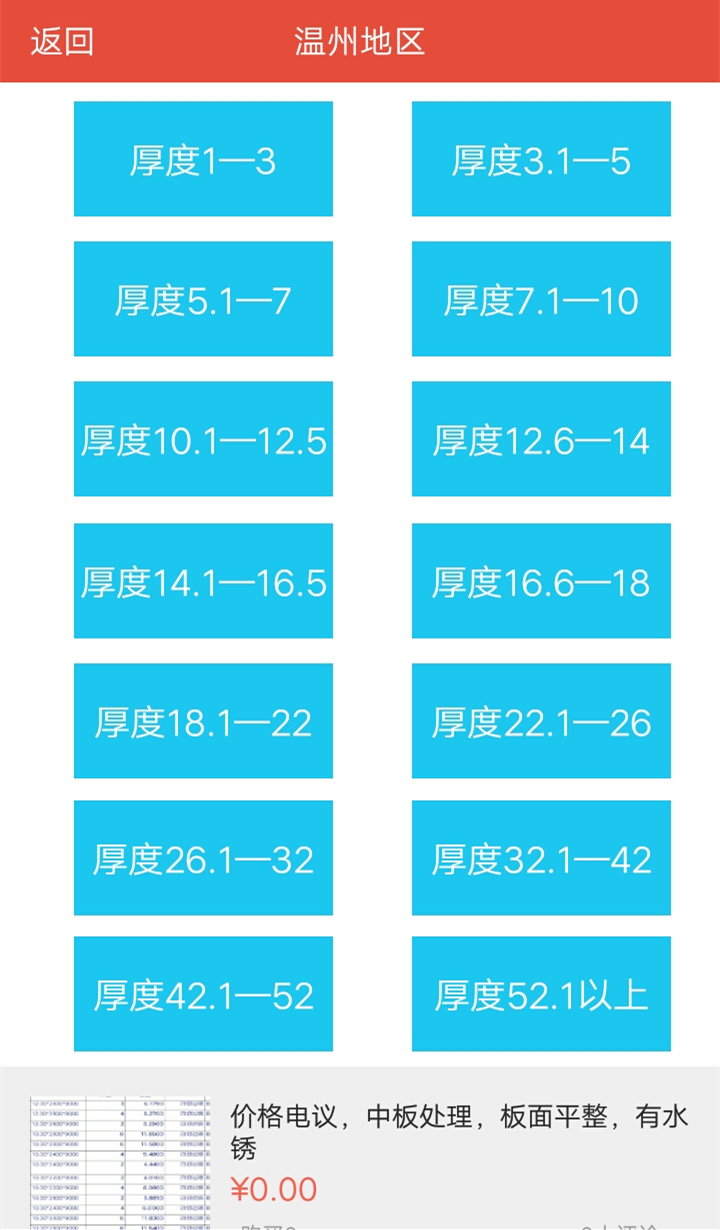Open 厚度26.1—32 category
The height and width of the screenshot is (1230, 720).
203,858
